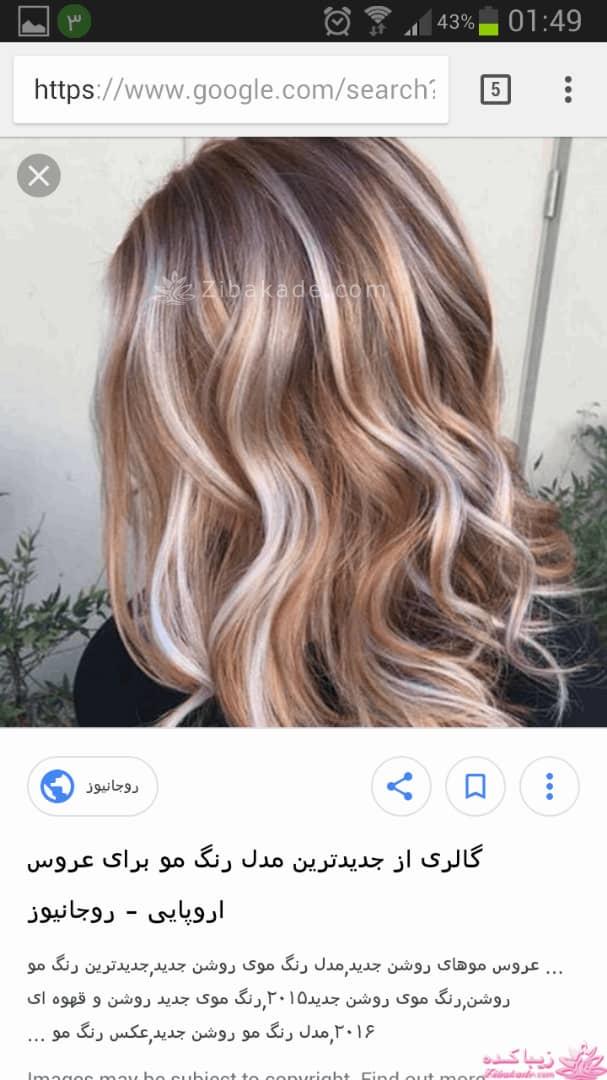This screenshot has width=607, height=1080.
Task: Visit the روجانیوز source site
Action: [93, 786]
